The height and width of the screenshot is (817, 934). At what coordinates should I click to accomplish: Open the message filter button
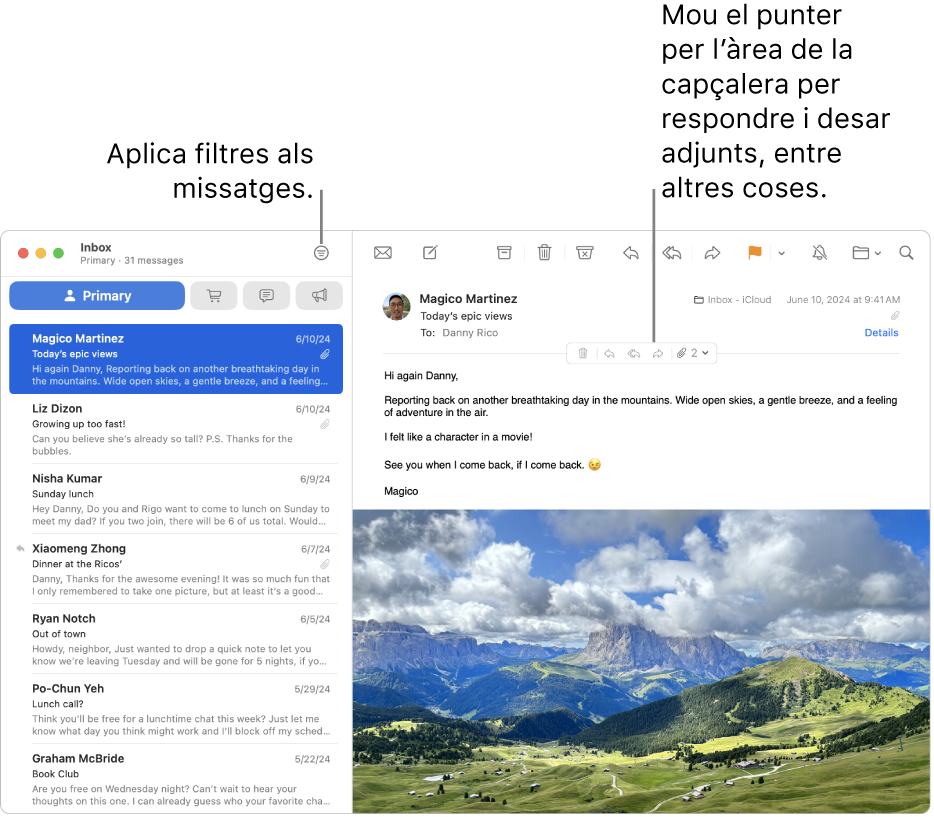(321, 253)
